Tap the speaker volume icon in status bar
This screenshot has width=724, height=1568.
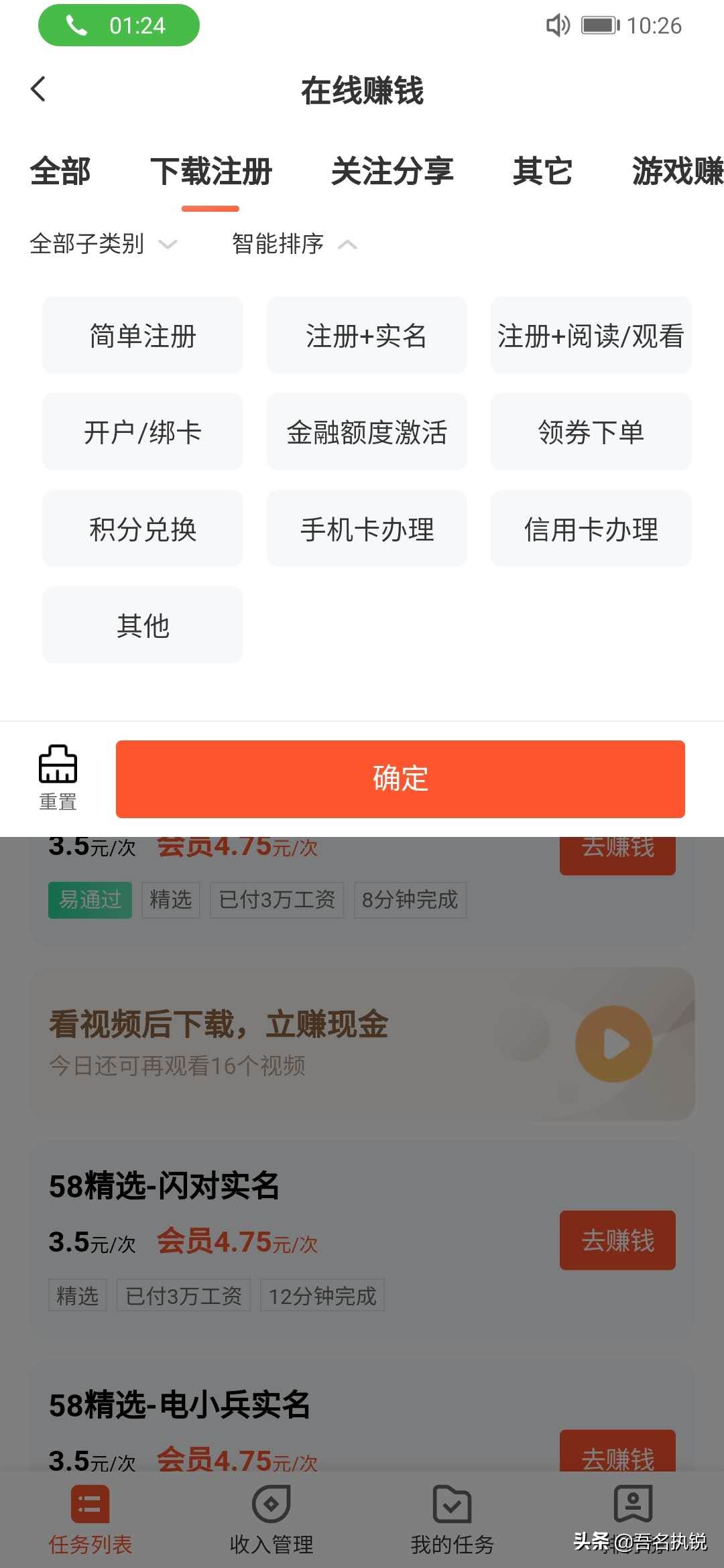pyautogui.click(x=557, y=27)
